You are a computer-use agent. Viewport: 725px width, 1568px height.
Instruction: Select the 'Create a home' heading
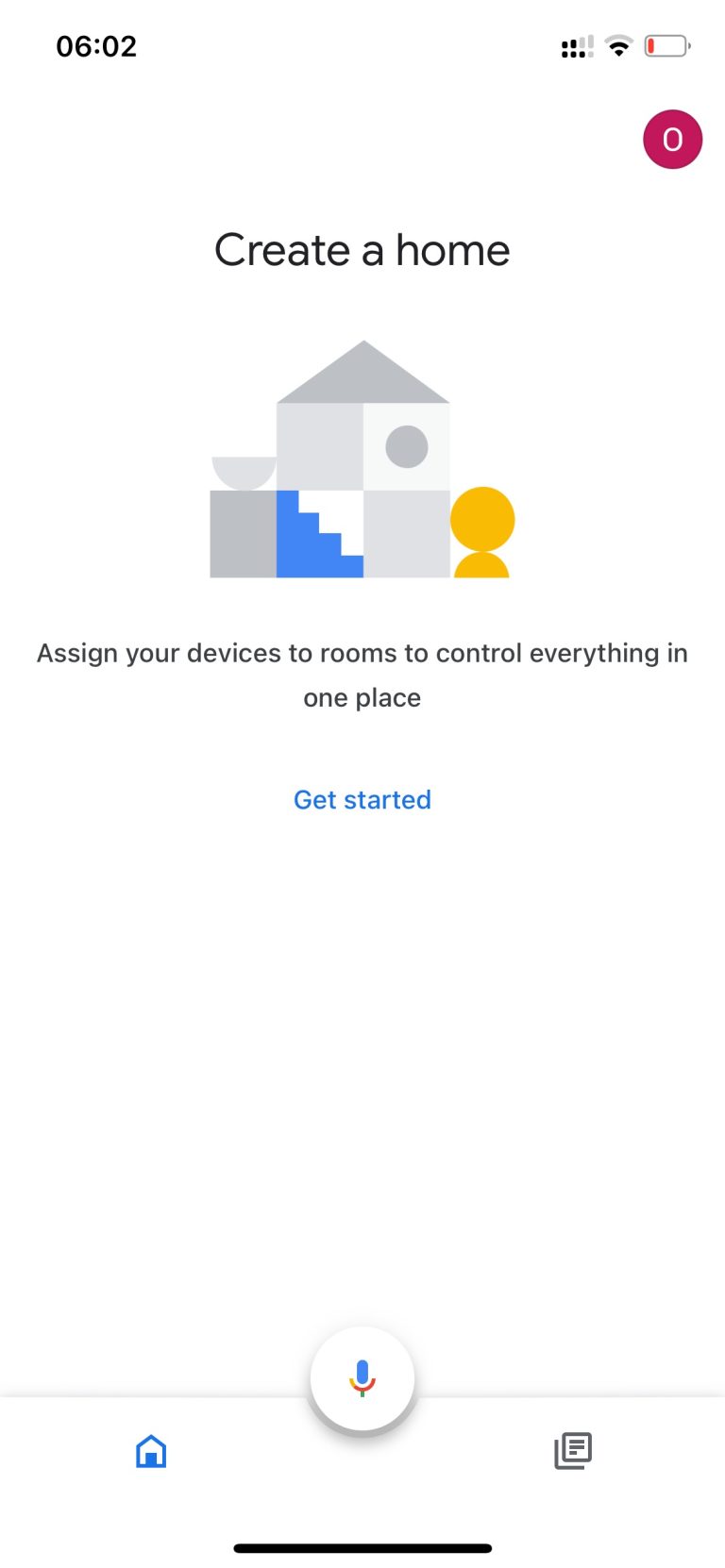[362, 249]
